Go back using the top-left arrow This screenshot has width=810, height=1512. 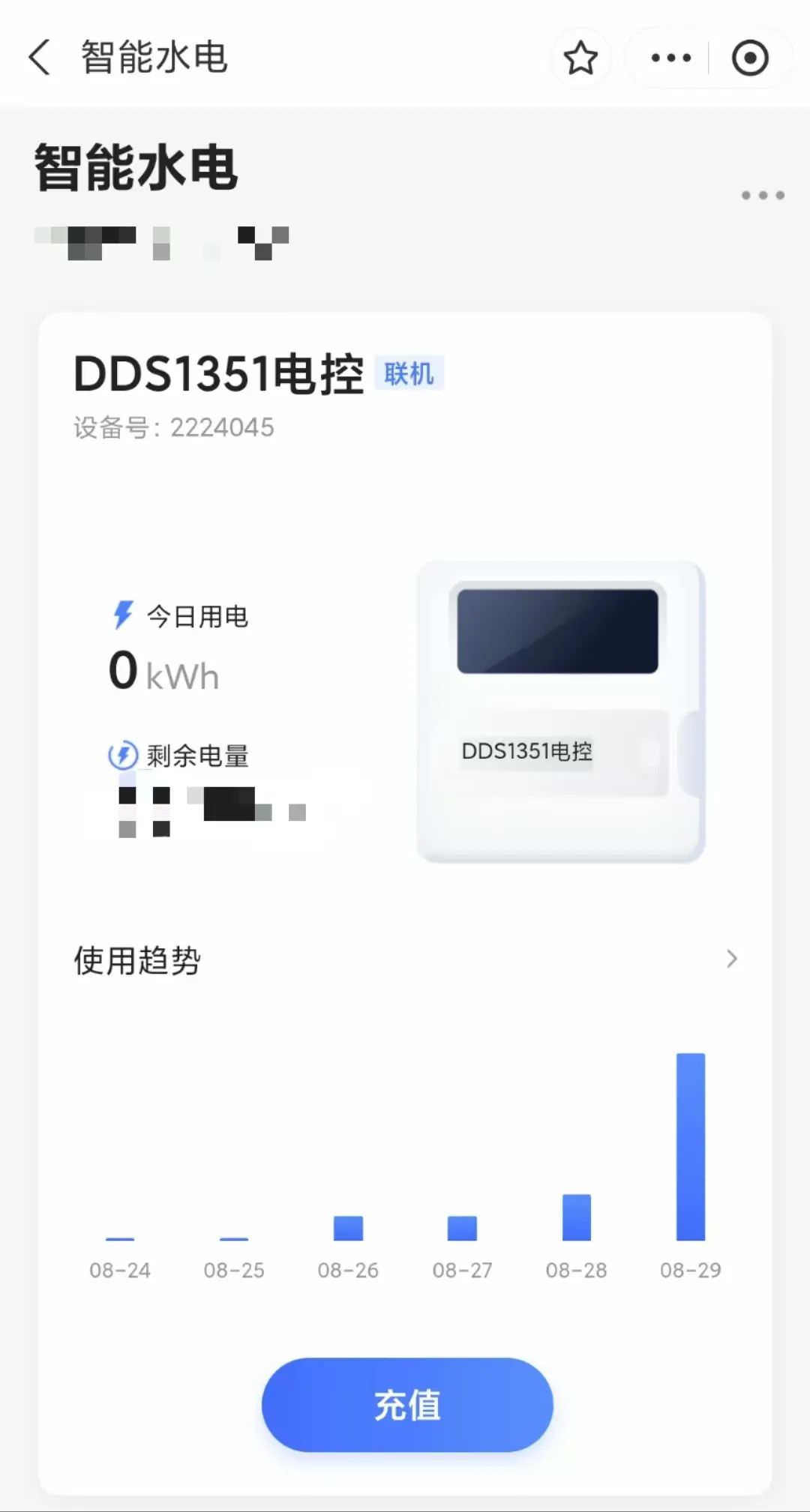40,58
